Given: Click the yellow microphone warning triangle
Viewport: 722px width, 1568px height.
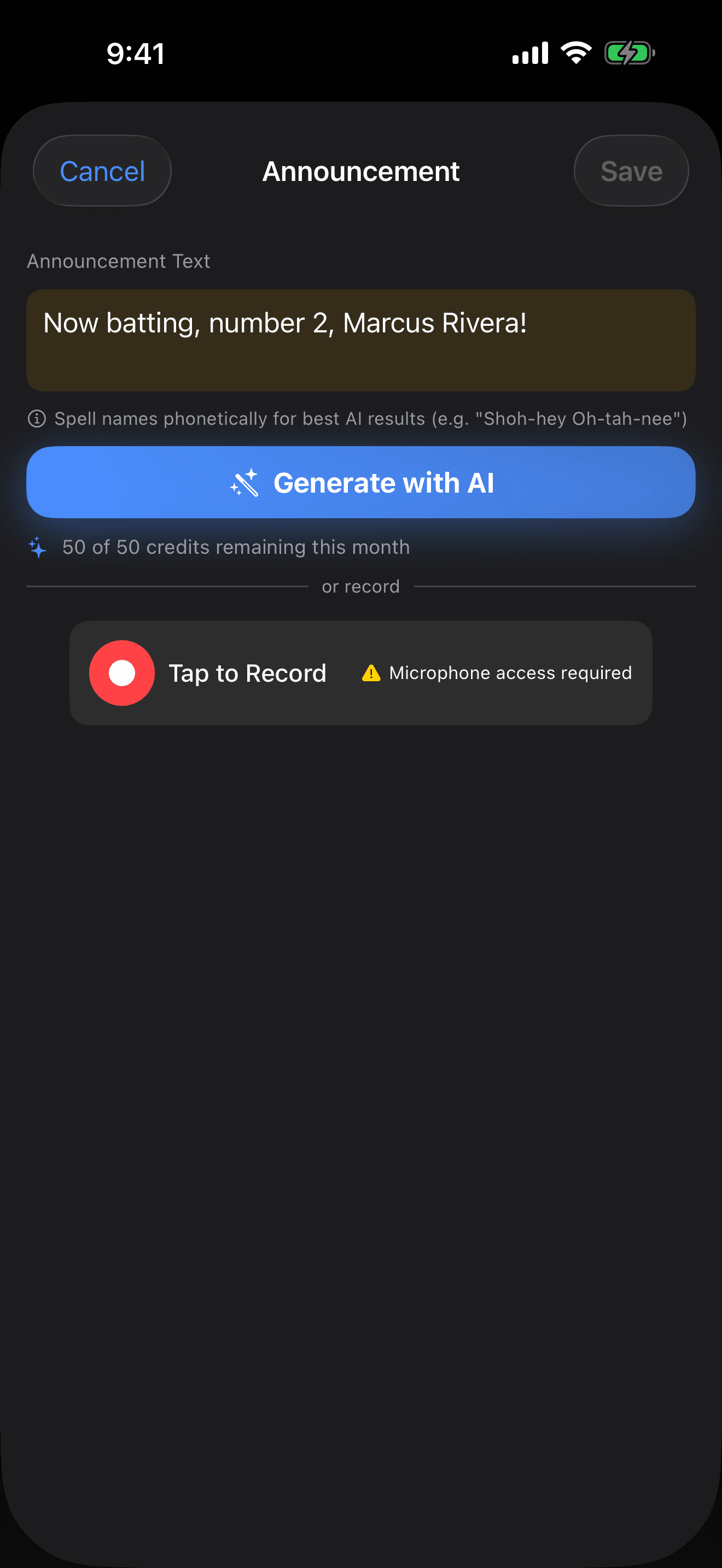Looking at the screenshot, I should (370, 672).
